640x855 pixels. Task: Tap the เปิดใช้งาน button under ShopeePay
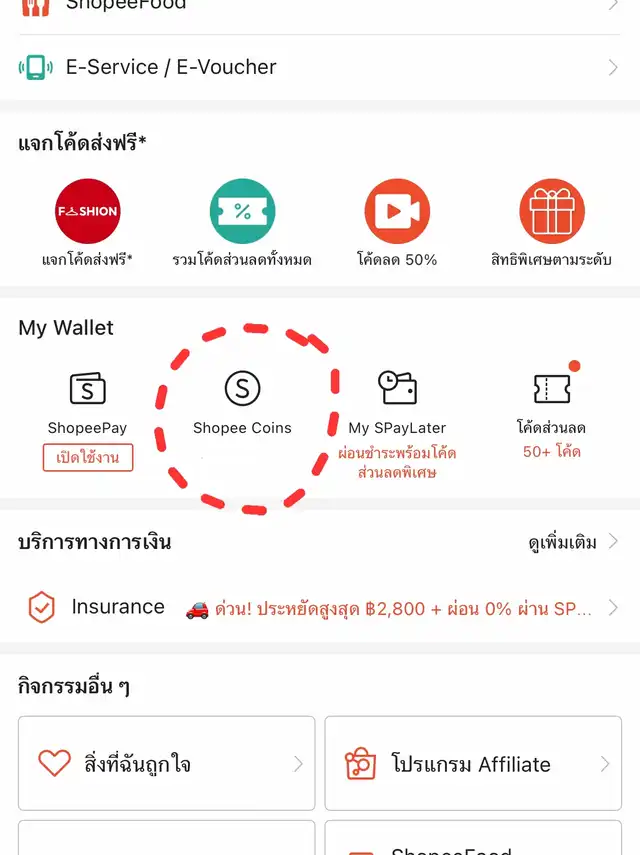coord(88,457)
